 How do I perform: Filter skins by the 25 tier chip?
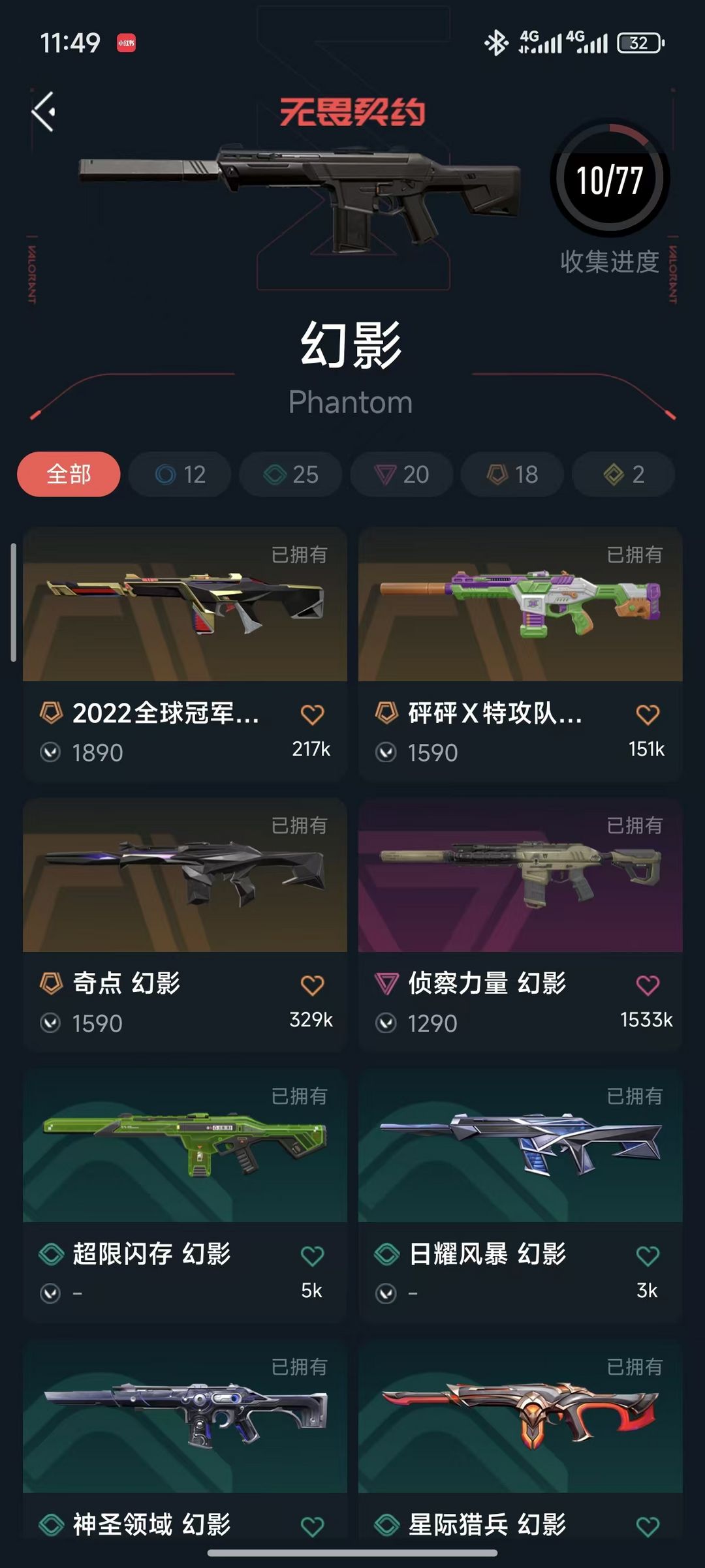tap(291, 474)
